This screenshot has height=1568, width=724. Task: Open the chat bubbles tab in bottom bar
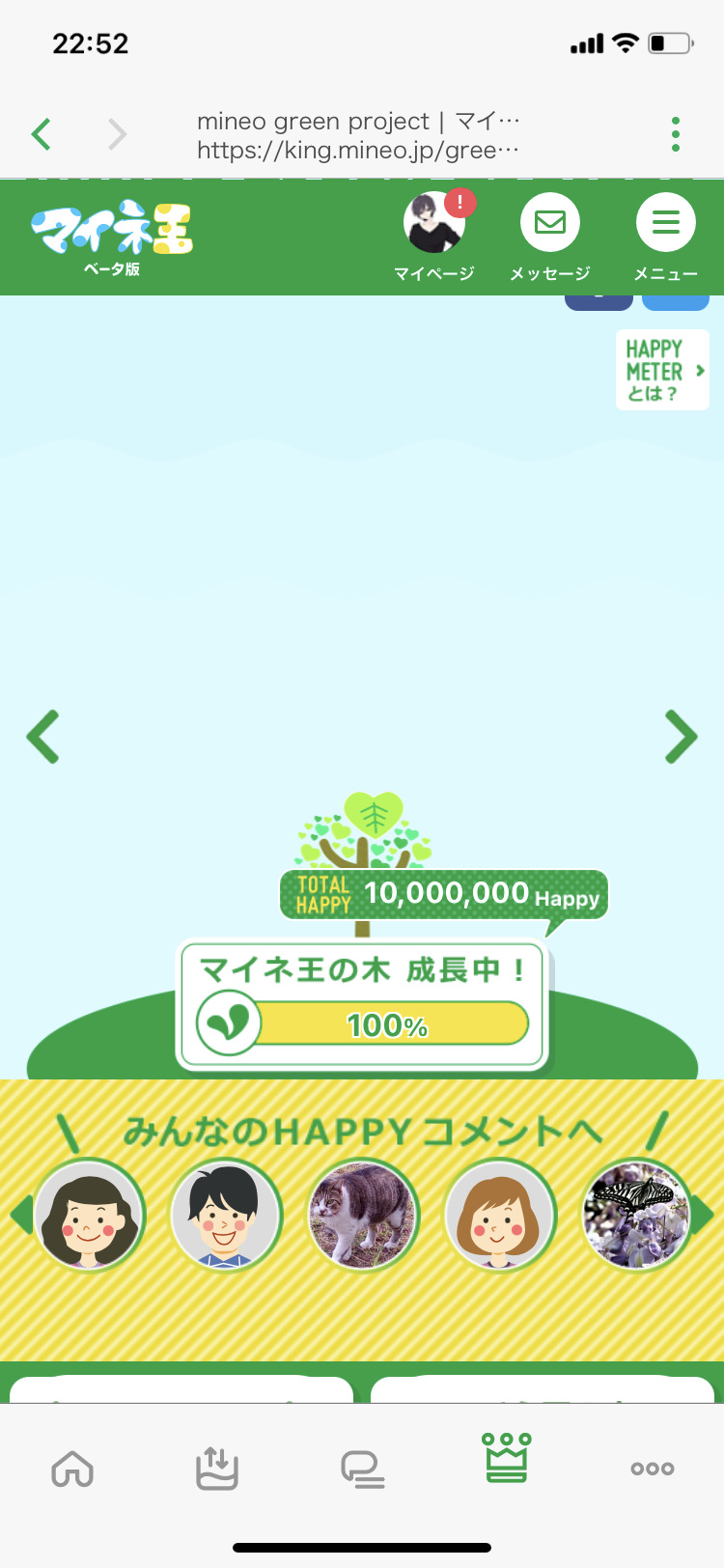362,1470
